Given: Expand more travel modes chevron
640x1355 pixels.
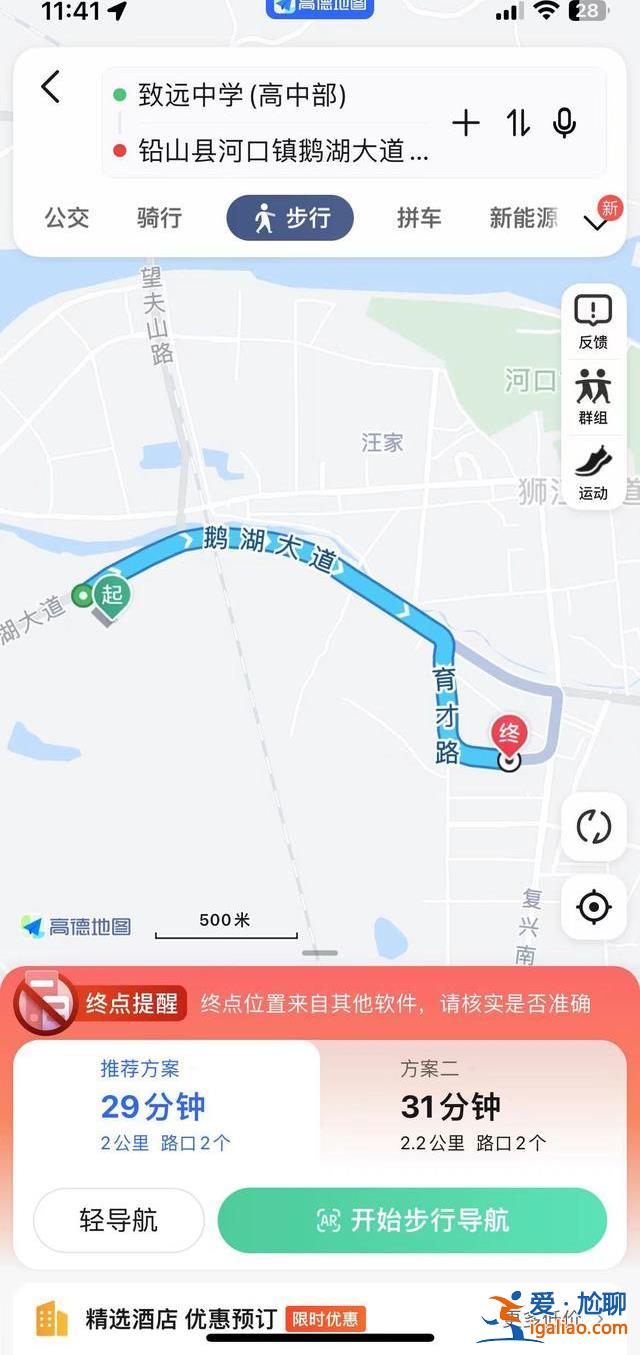Looking at the screenshot, I should pyautogui.click(x=597, y=222).
